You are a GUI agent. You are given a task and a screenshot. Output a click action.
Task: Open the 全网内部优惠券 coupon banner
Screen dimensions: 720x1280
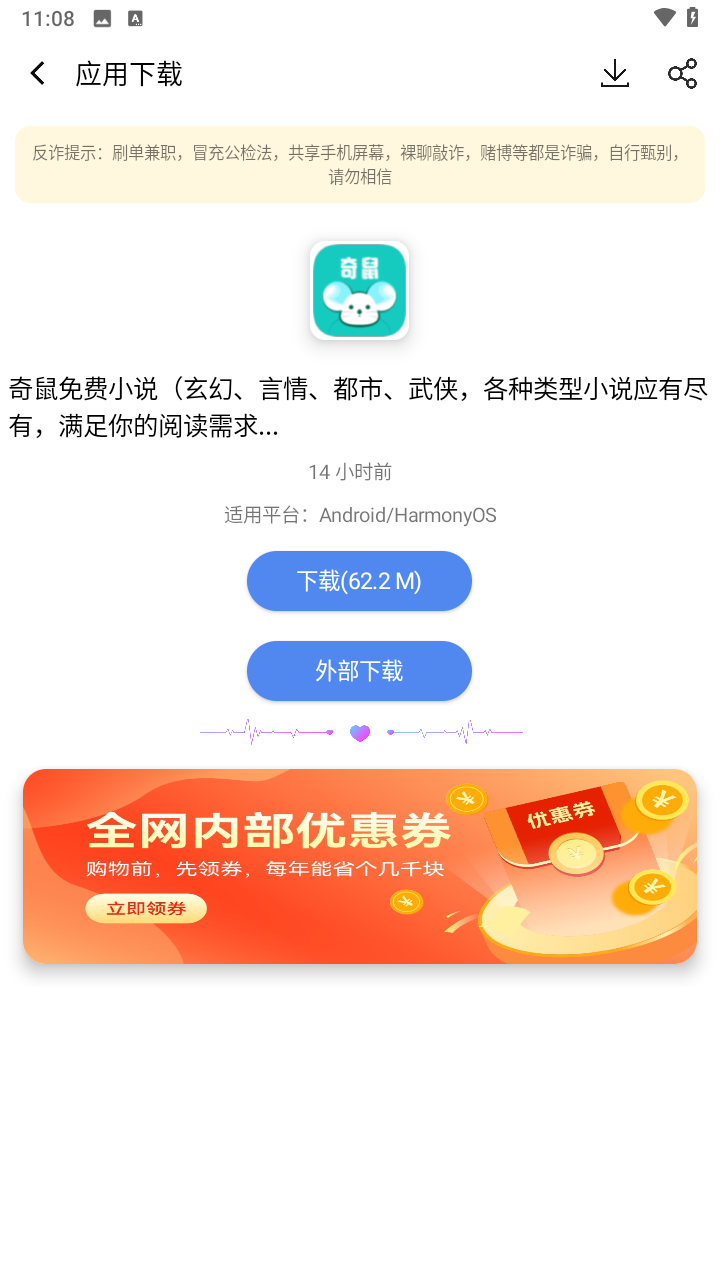pos(359,866)
